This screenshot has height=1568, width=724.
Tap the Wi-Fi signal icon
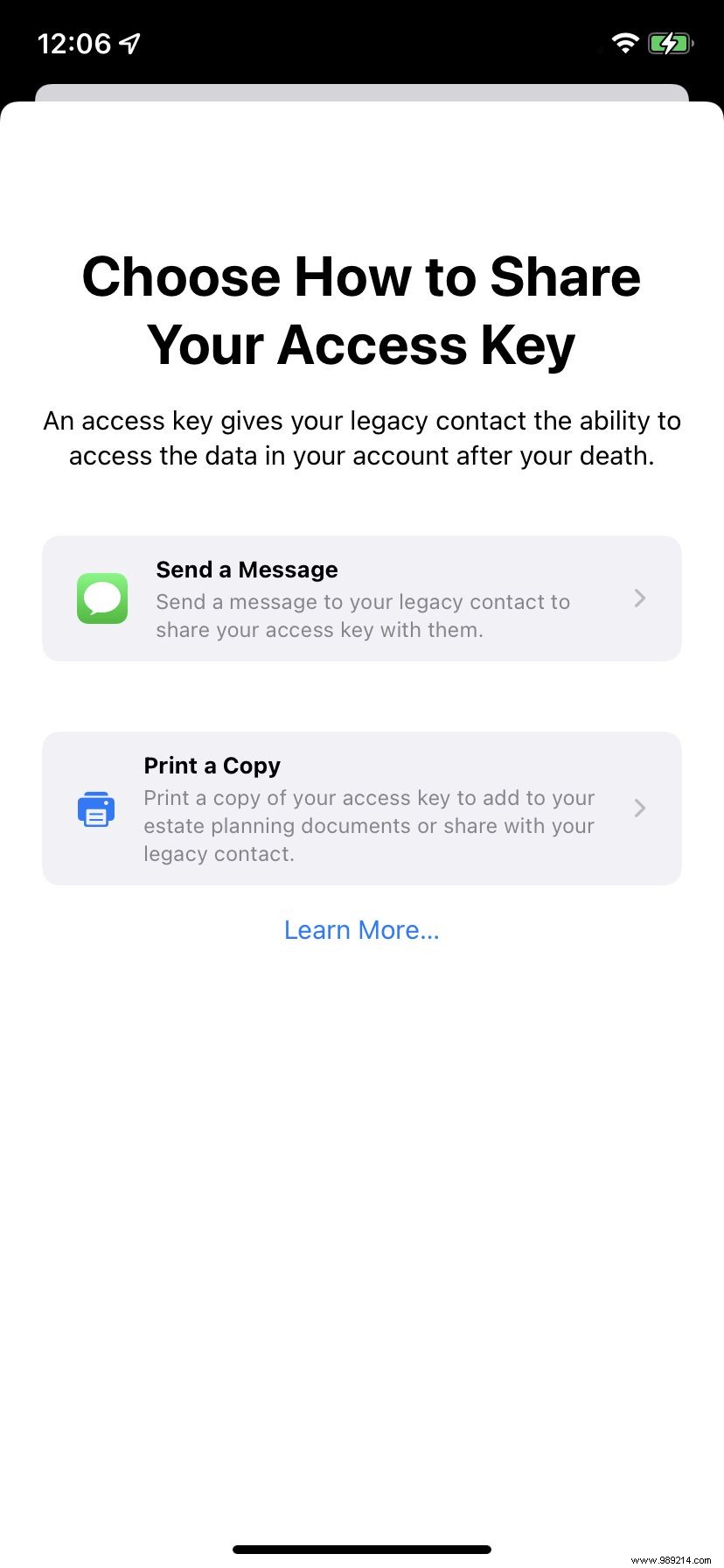(x=624, y=42)
